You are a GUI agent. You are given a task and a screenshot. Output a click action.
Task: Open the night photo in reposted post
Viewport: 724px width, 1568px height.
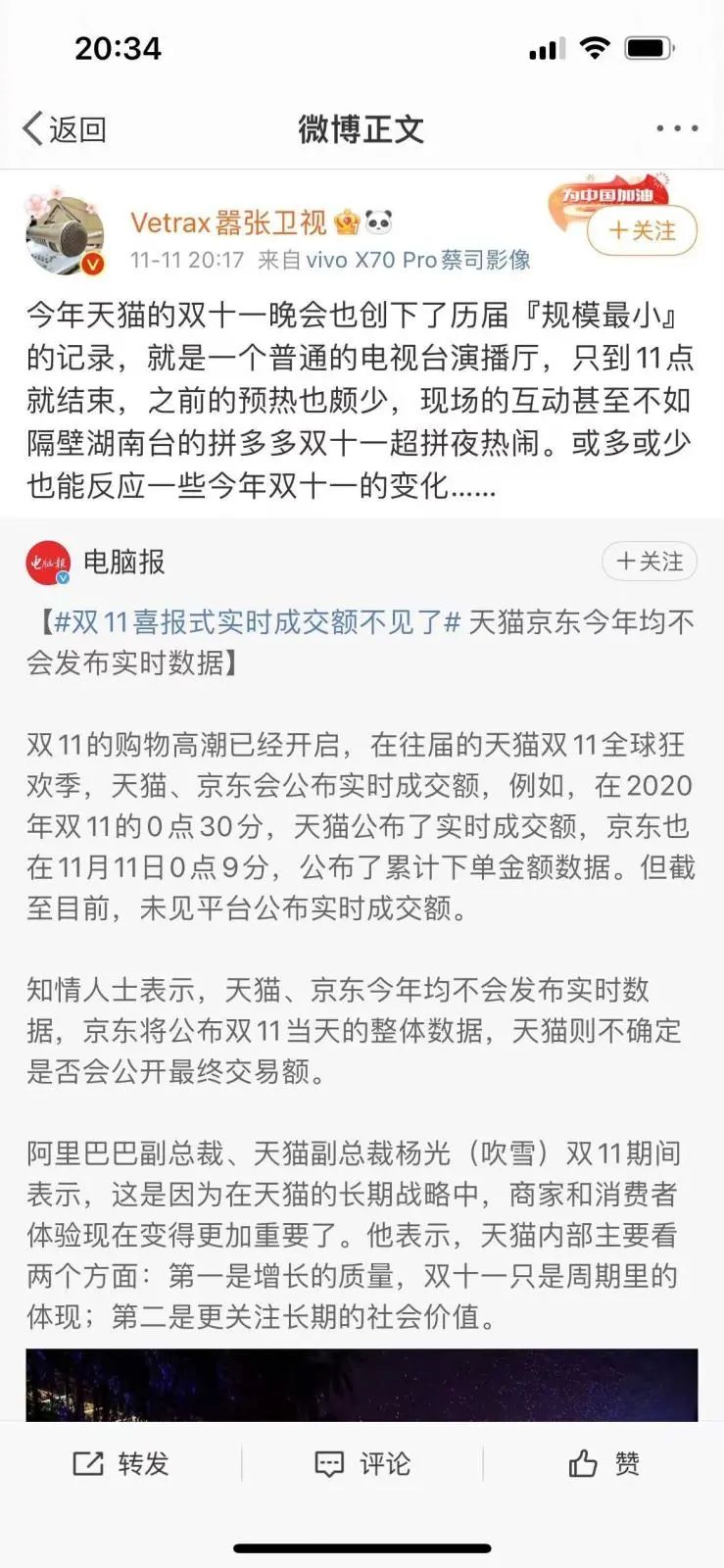362,1384
